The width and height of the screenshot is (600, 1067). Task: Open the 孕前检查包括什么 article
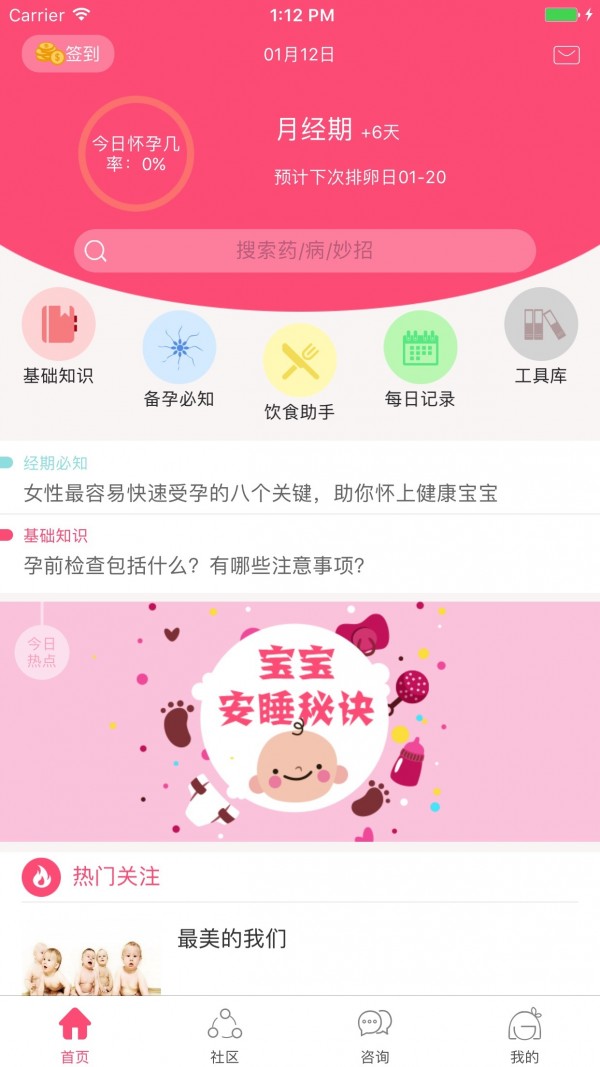(x=194, y=565)
